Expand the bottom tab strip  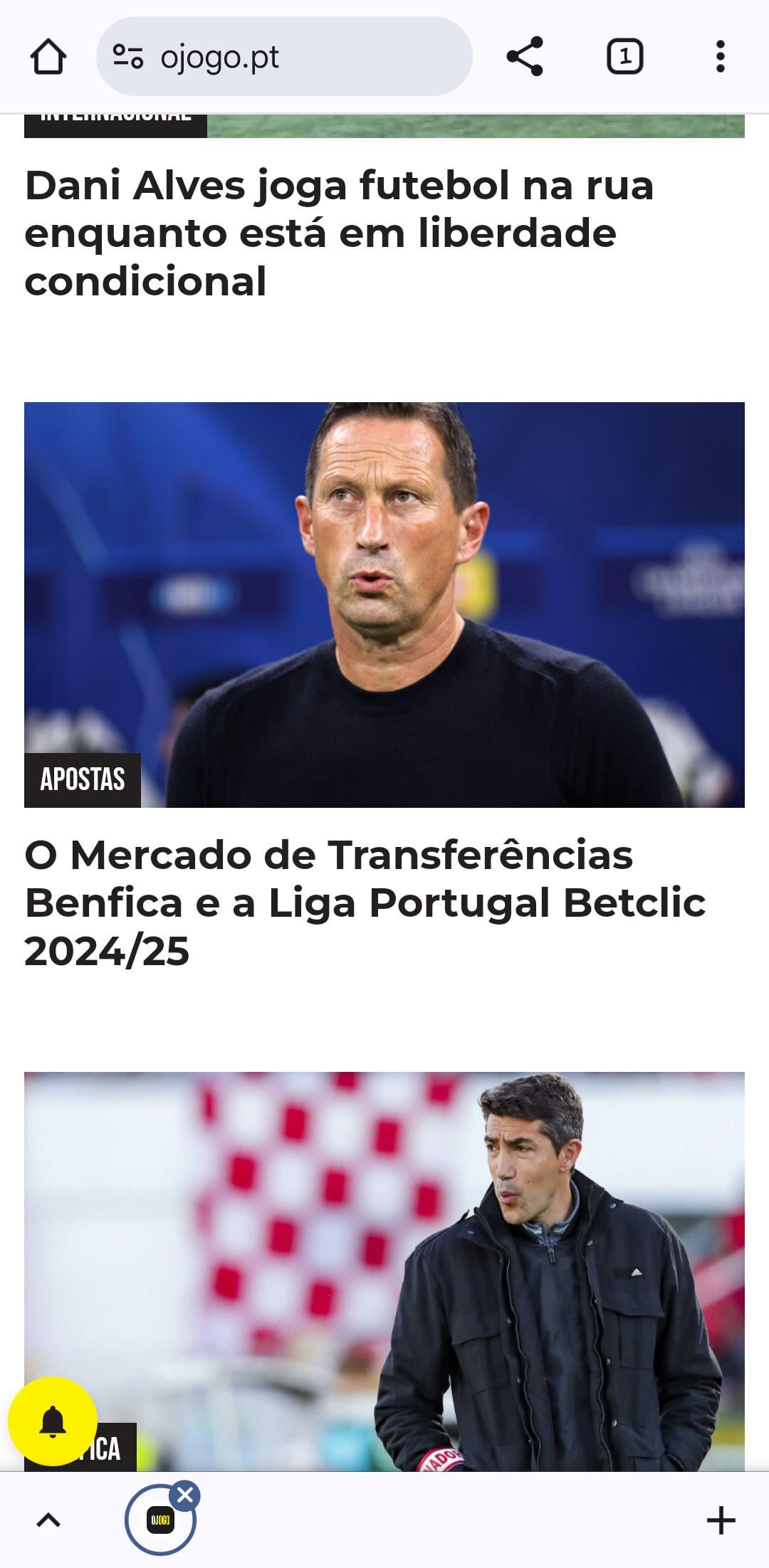point(48,1521)
